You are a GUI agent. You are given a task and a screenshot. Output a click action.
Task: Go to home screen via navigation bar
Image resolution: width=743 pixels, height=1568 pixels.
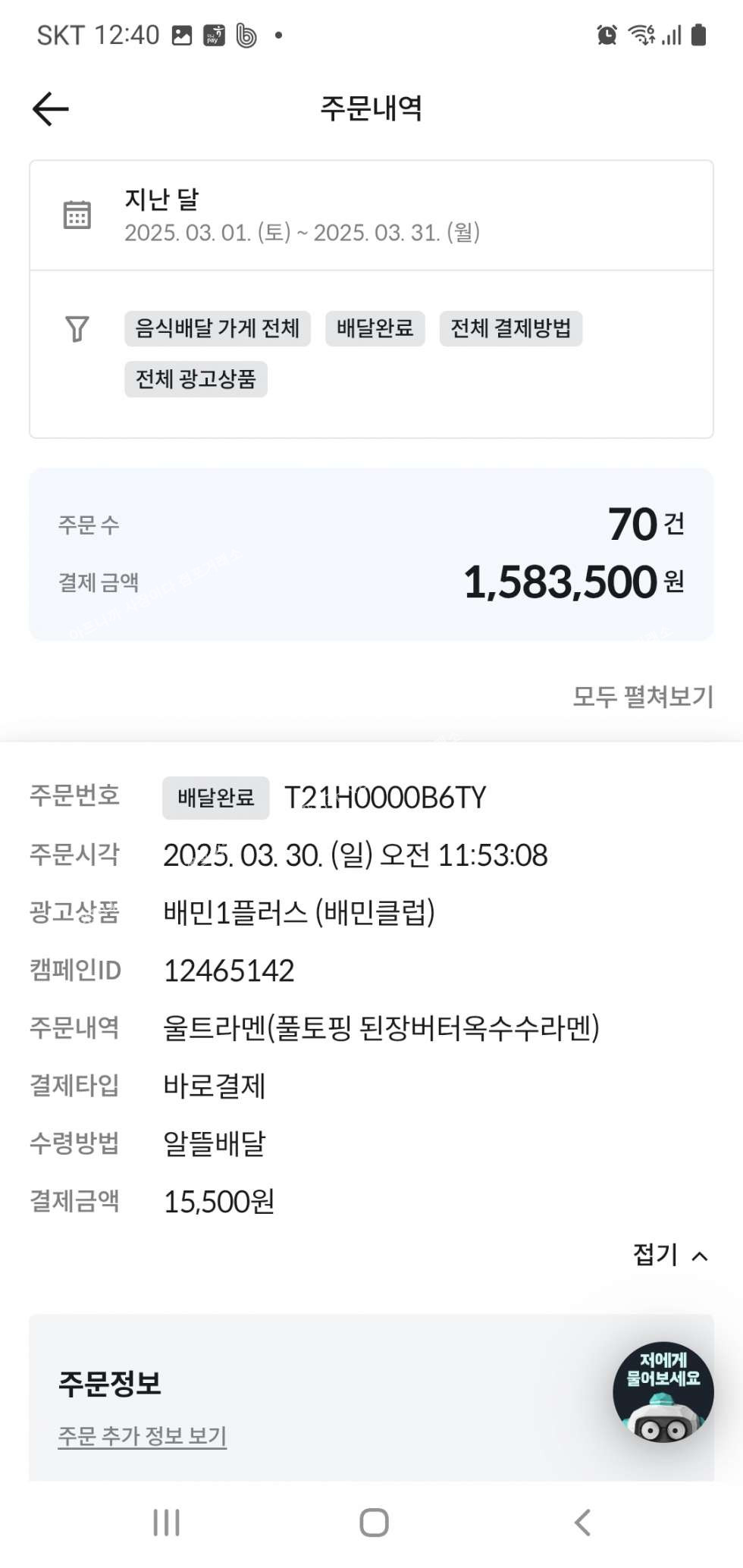pyautogui.click(x=373, y=1522)
